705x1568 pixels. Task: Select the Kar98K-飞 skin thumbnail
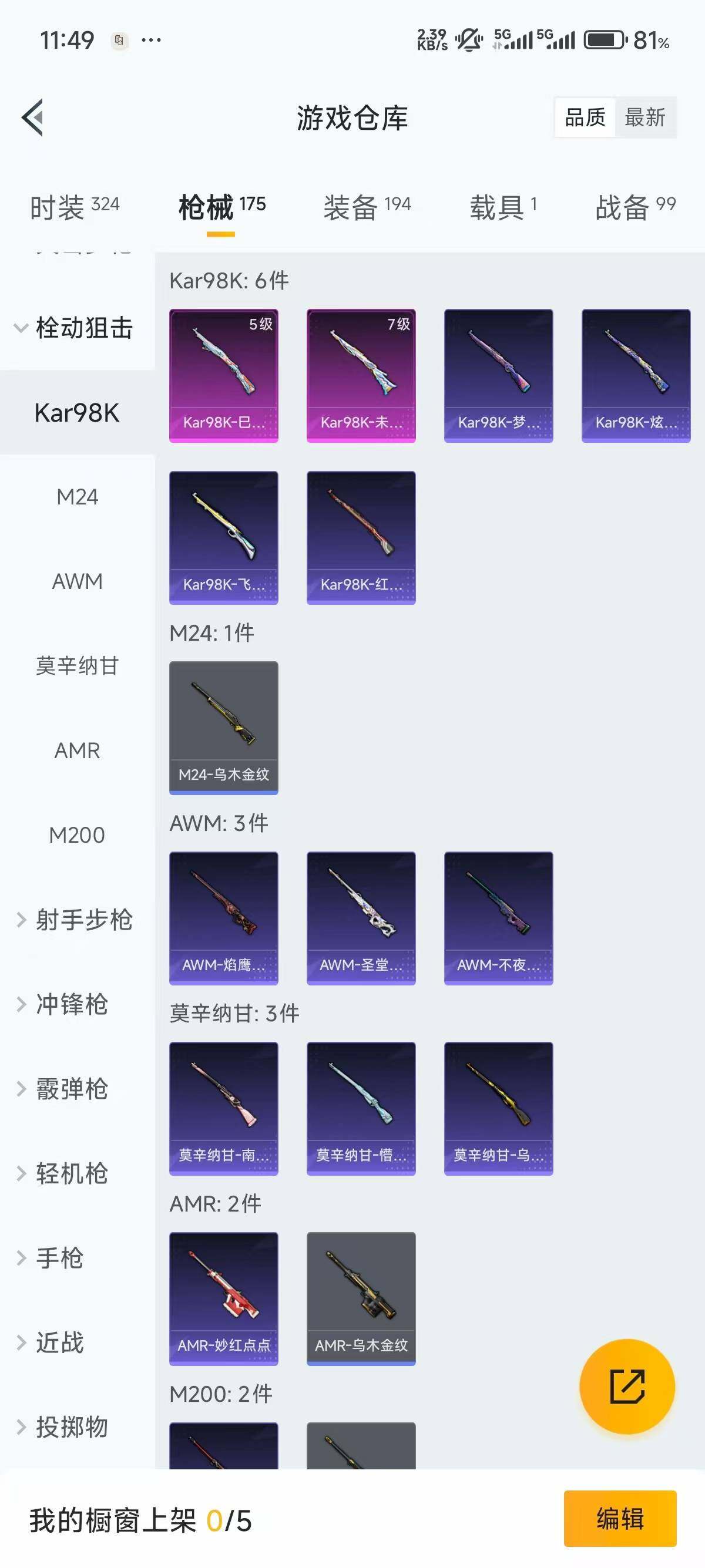tap(223, 536)
